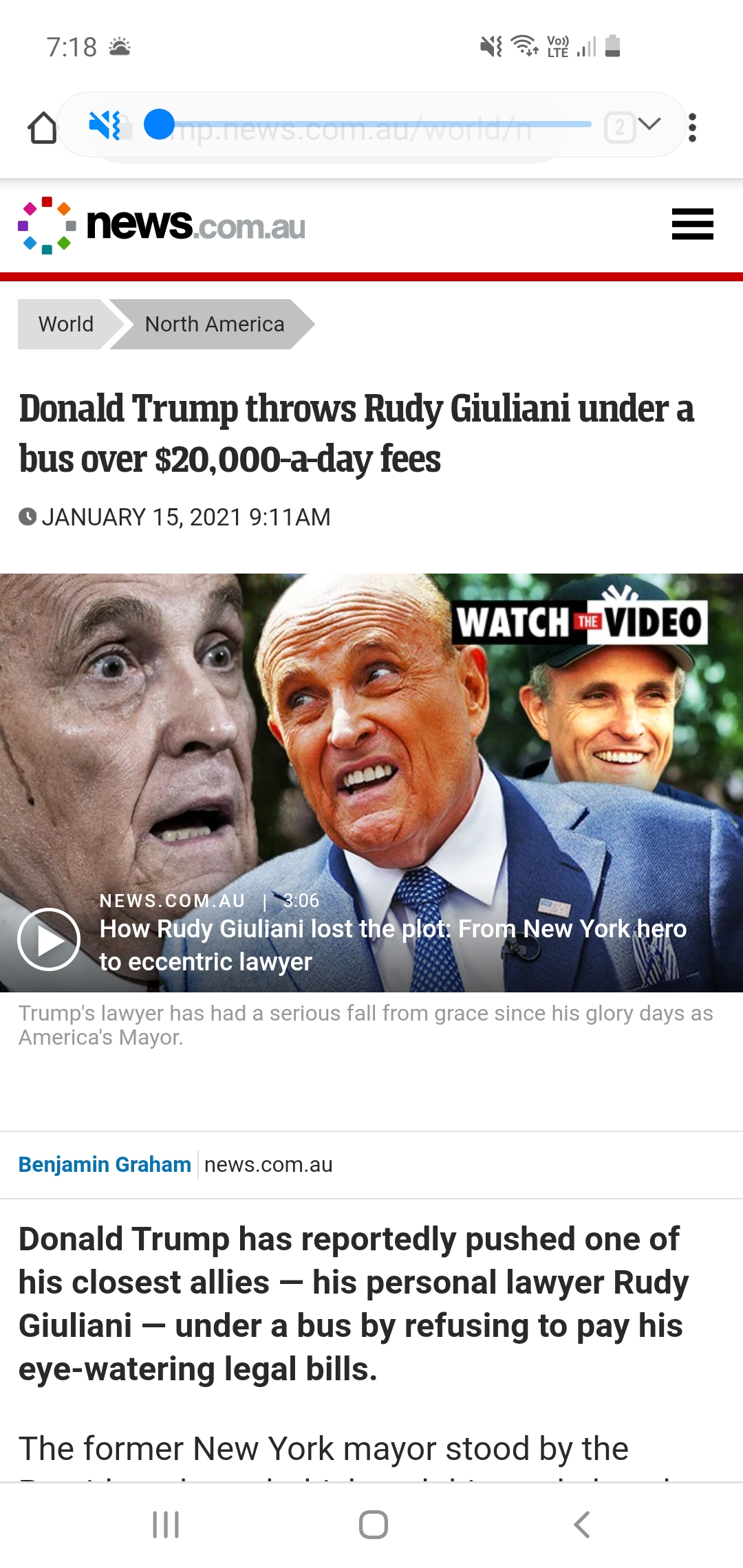Open the World breadcrumb section
This screenshot has width=743, height=1568.
point(65,324)
